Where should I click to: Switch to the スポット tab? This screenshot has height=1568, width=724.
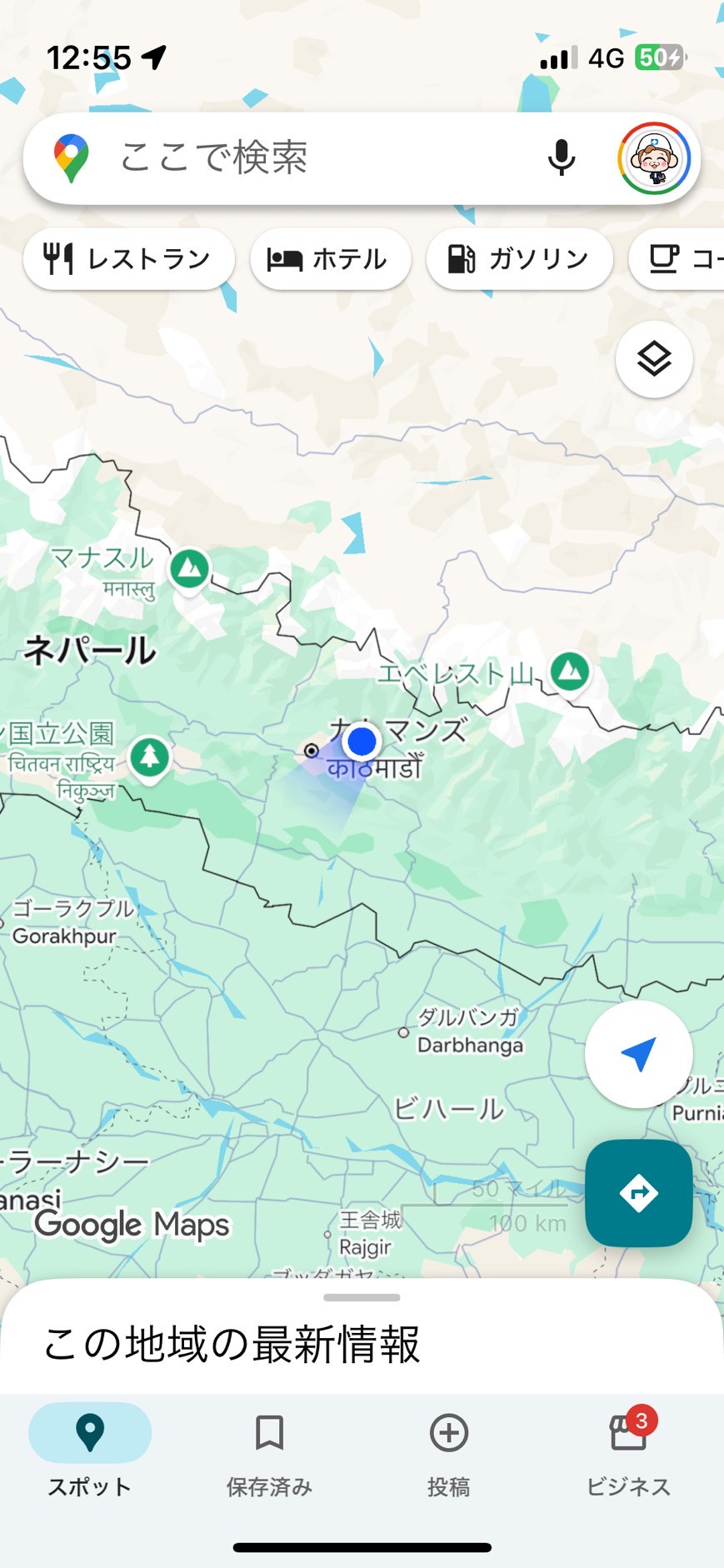pyautogui.click(x=90, y=1451)
